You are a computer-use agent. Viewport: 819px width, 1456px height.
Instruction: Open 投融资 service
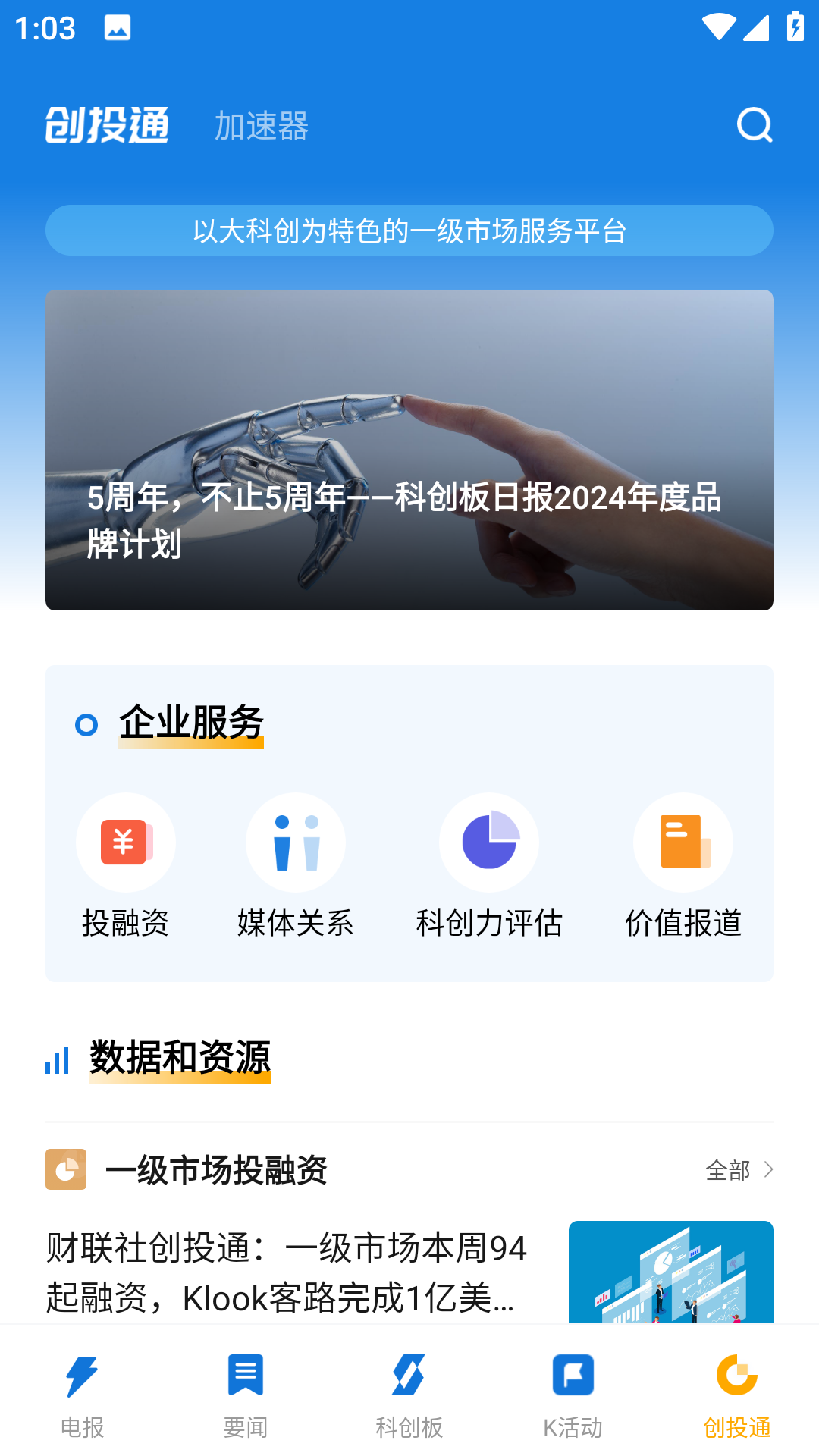pos(126,866)
